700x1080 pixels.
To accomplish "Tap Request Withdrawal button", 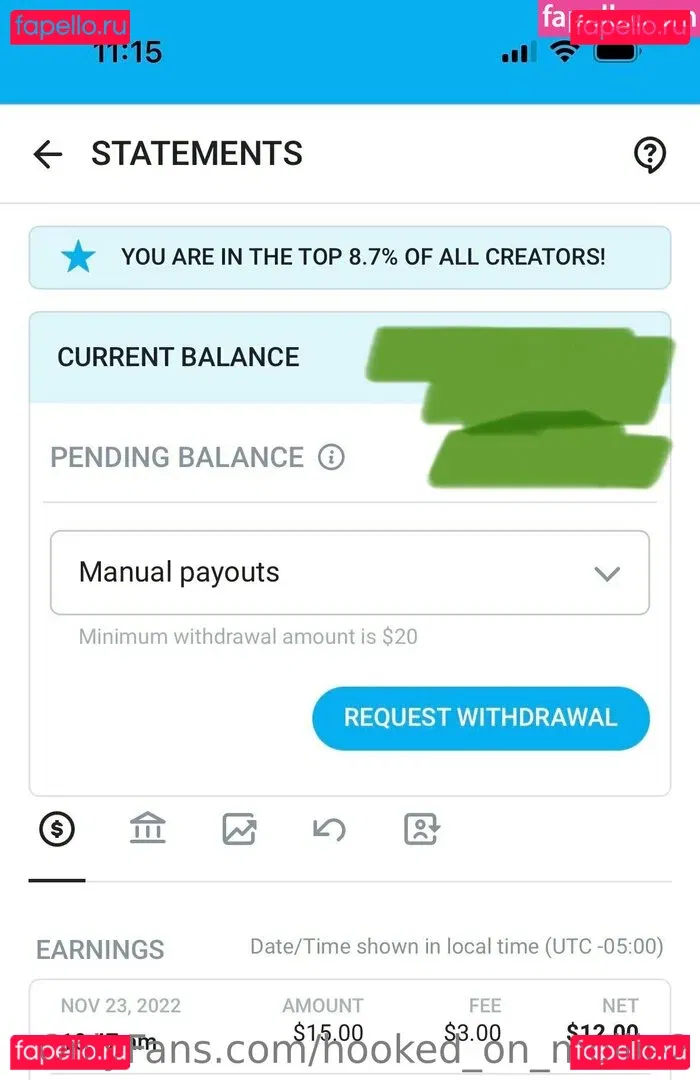I will [480, 718].
